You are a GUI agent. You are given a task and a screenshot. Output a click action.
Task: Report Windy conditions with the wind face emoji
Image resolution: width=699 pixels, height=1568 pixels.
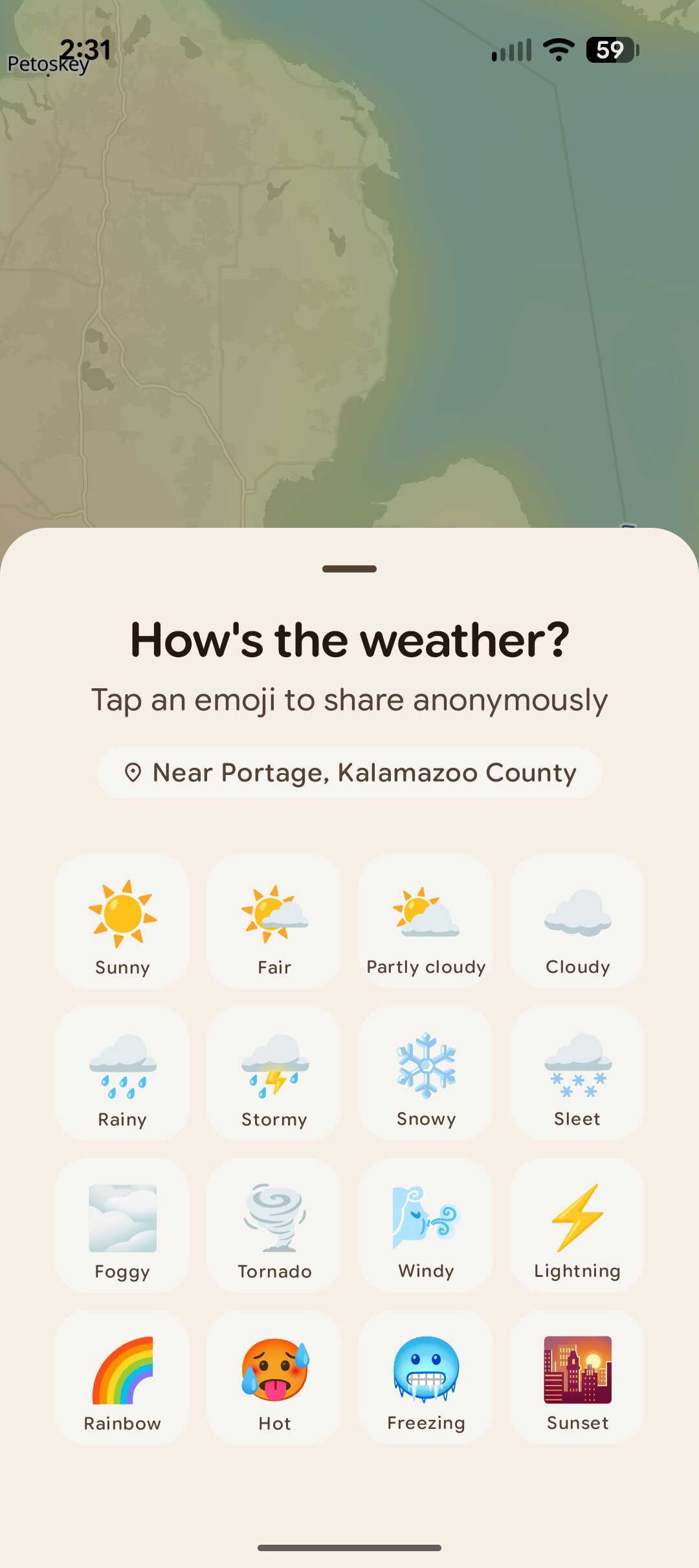click(425, 1223)
